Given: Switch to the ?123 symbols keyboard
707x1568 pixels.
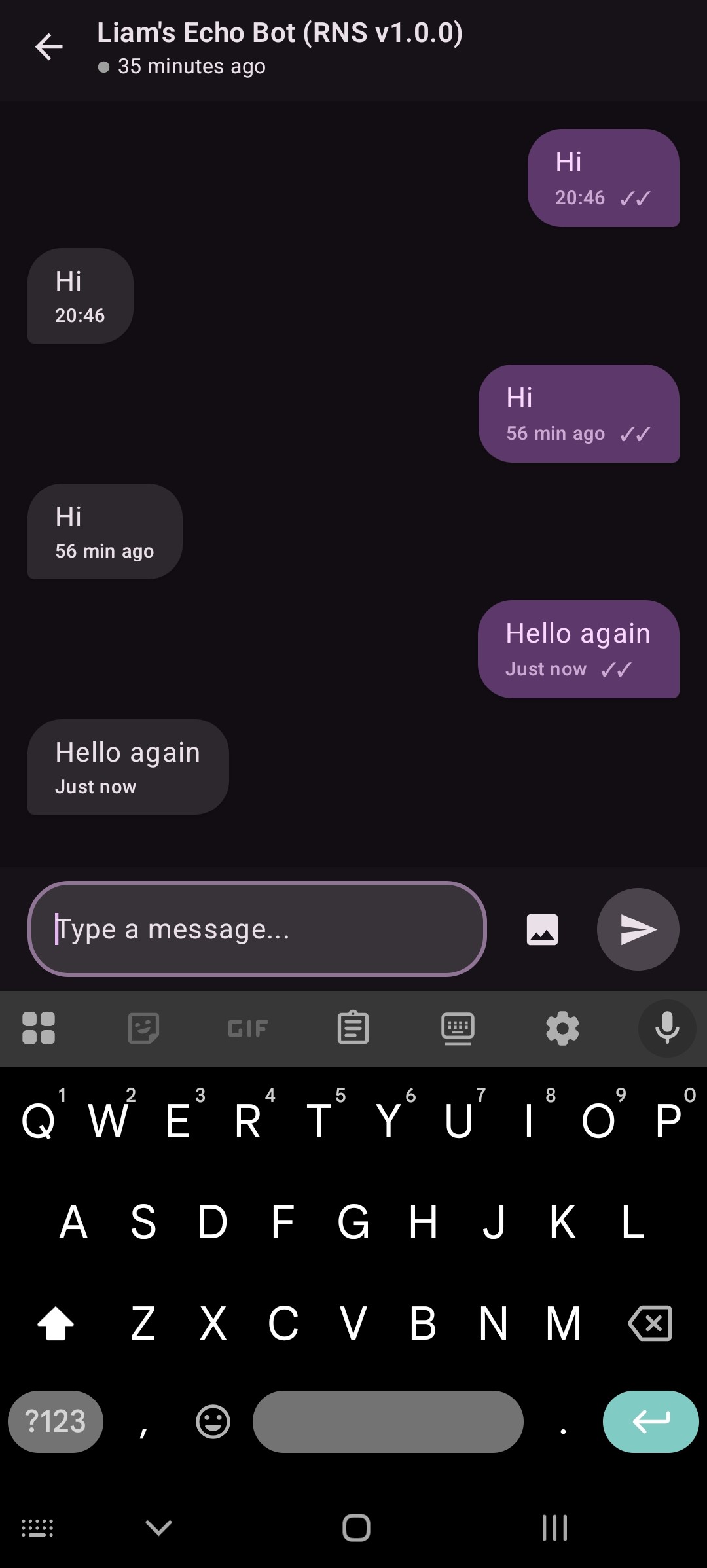Looking at the screenshot, I should 56,1421.
